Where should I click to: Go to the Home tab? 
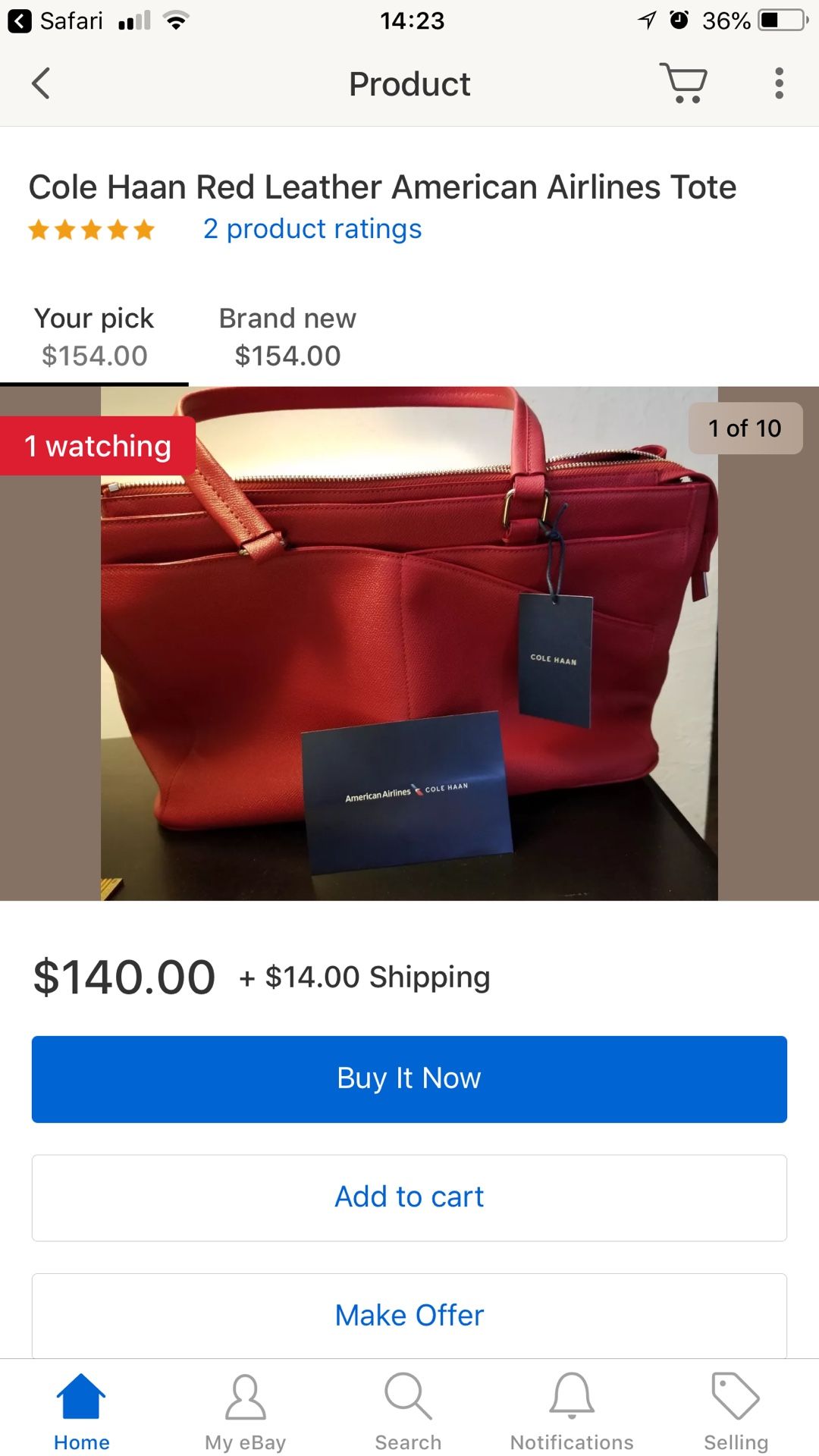(x=82, y=1412)
